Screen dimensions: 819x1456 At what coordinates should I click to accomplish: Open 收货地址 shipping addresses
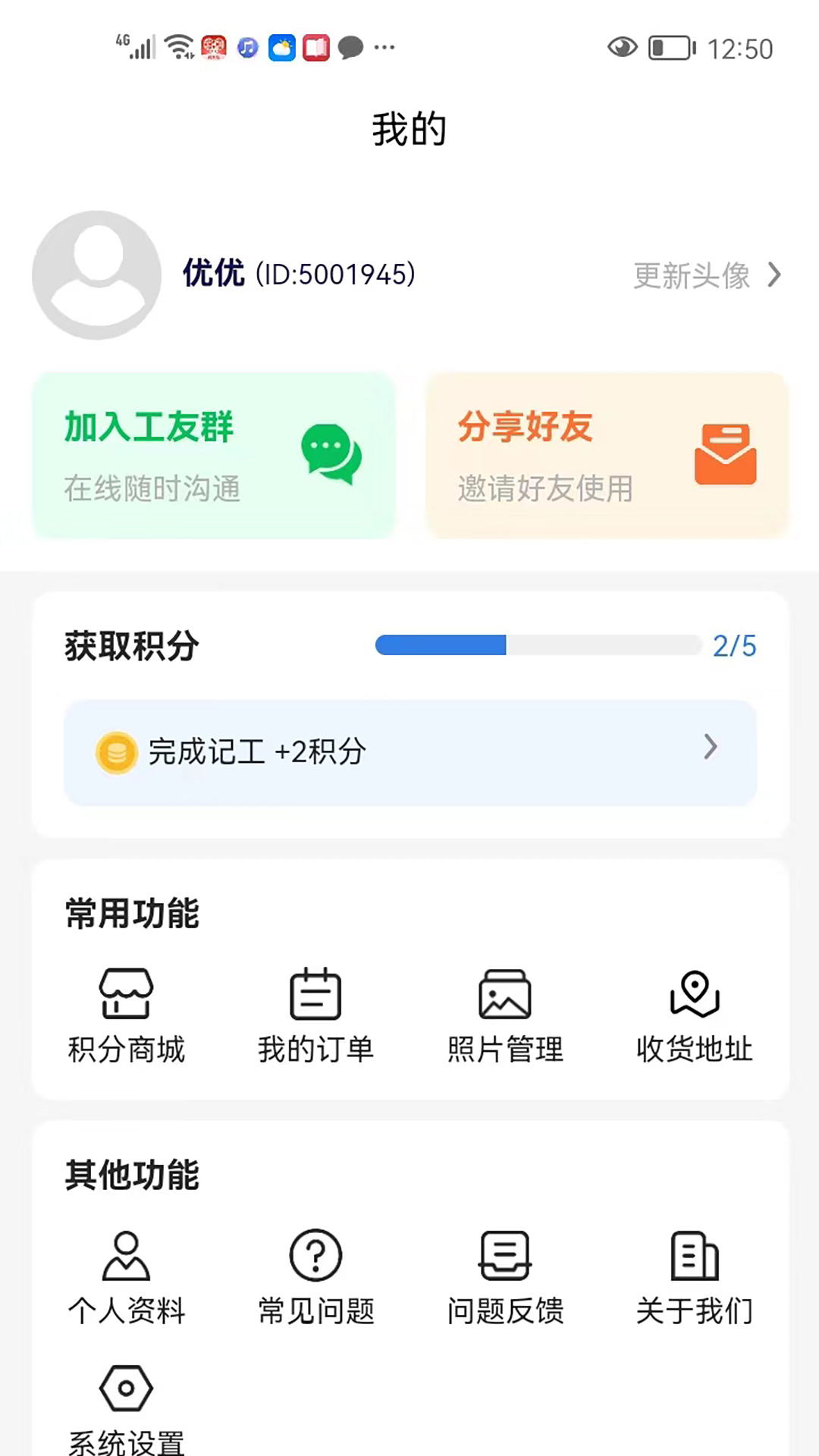click(693, 1012)
